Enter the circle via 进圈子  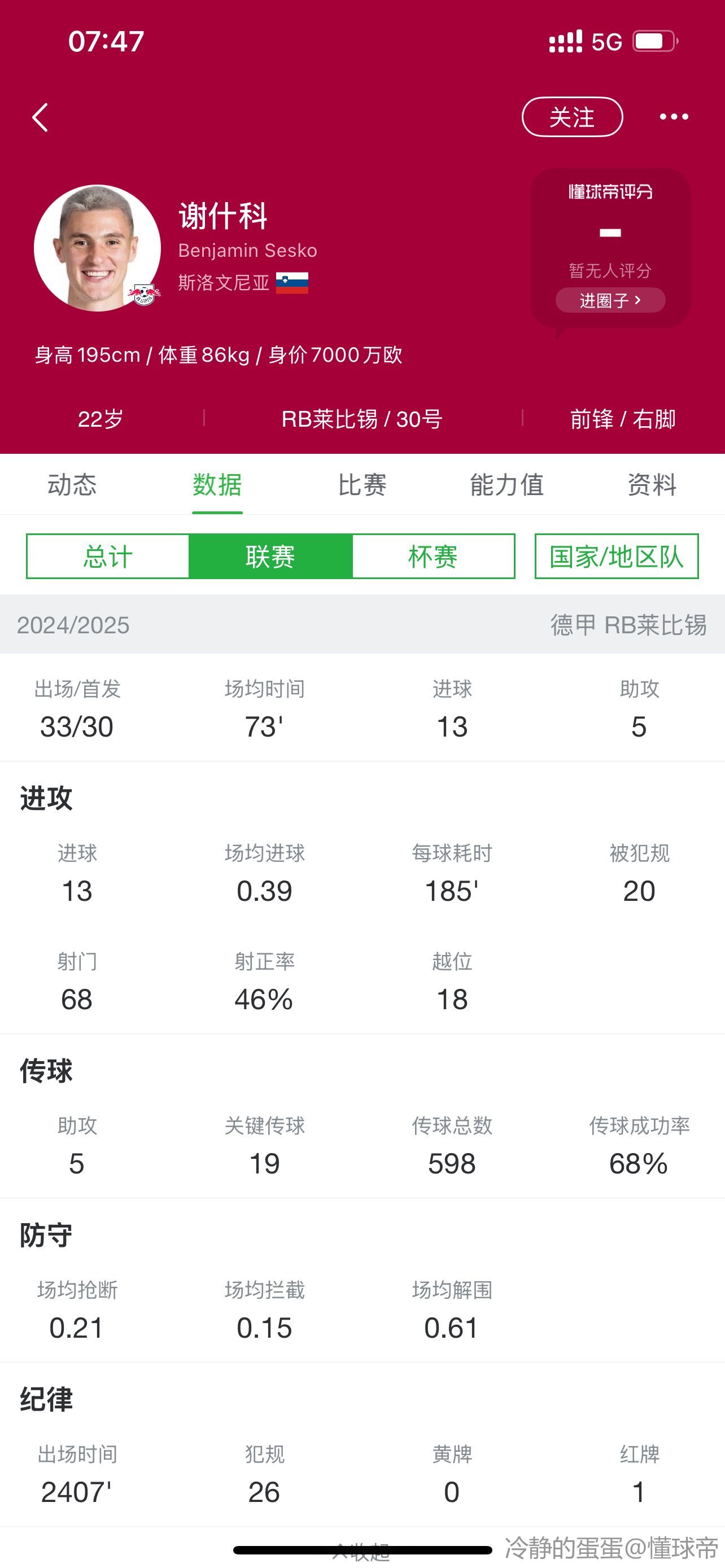pos(609,300)
